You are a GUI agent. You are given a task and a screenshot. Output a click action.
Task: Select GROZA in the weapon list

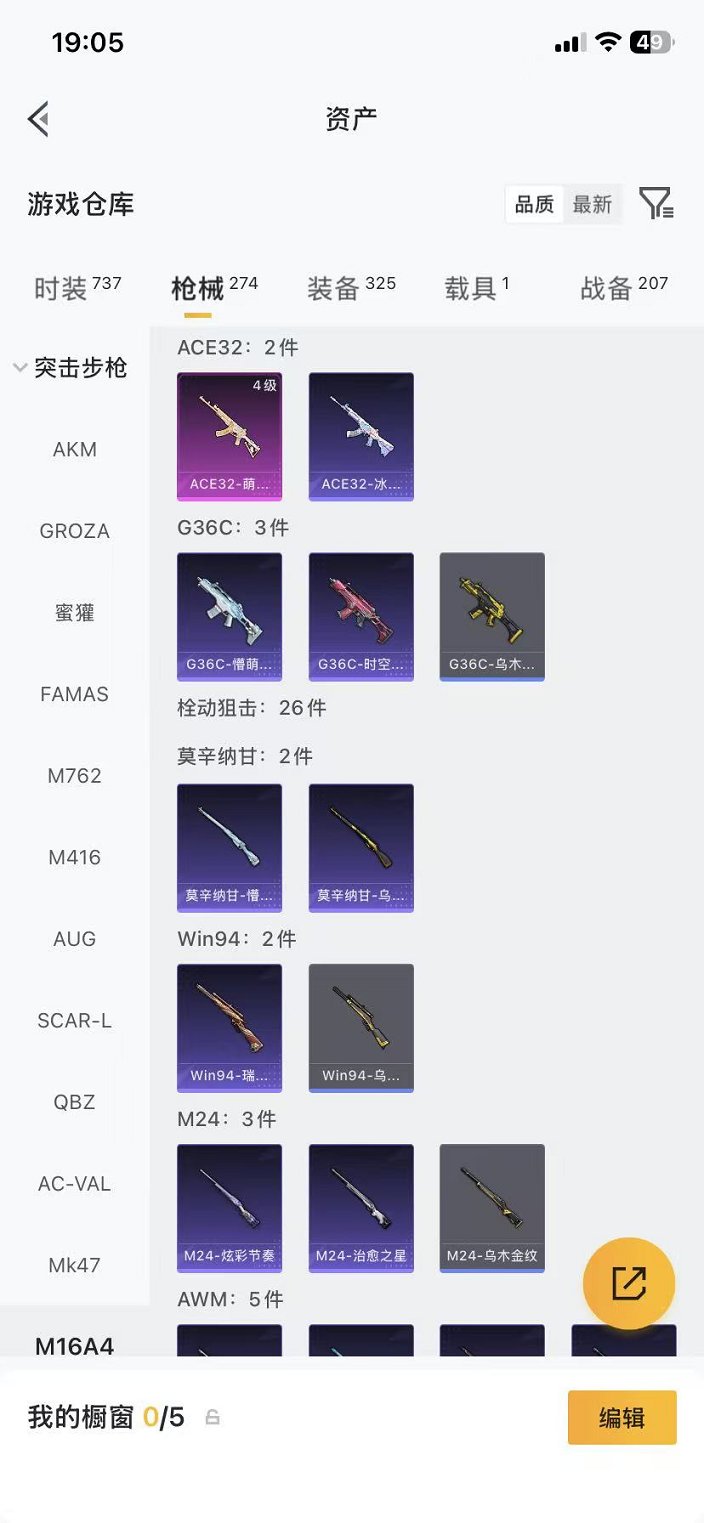(x=75, y=531)
